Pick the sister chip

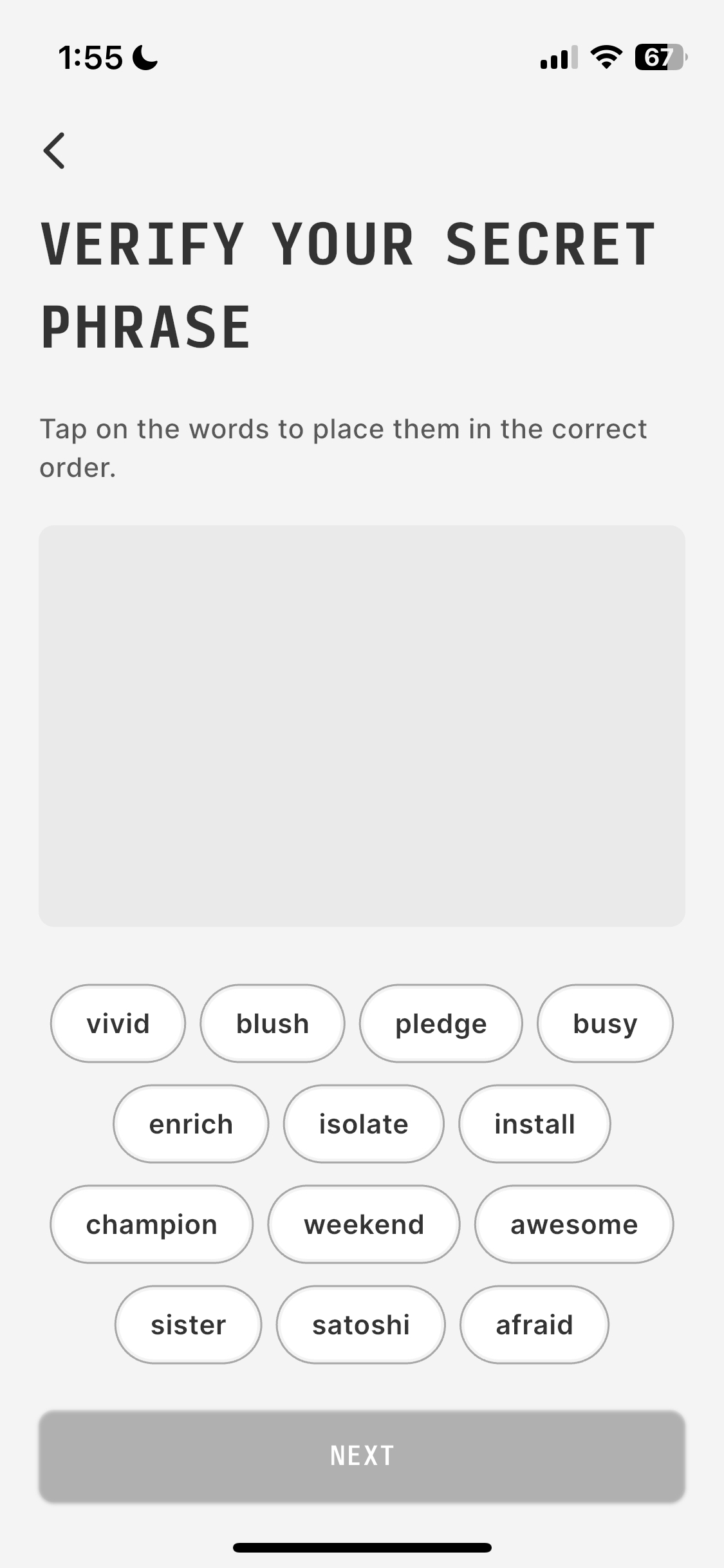[x=188, y=1325]
